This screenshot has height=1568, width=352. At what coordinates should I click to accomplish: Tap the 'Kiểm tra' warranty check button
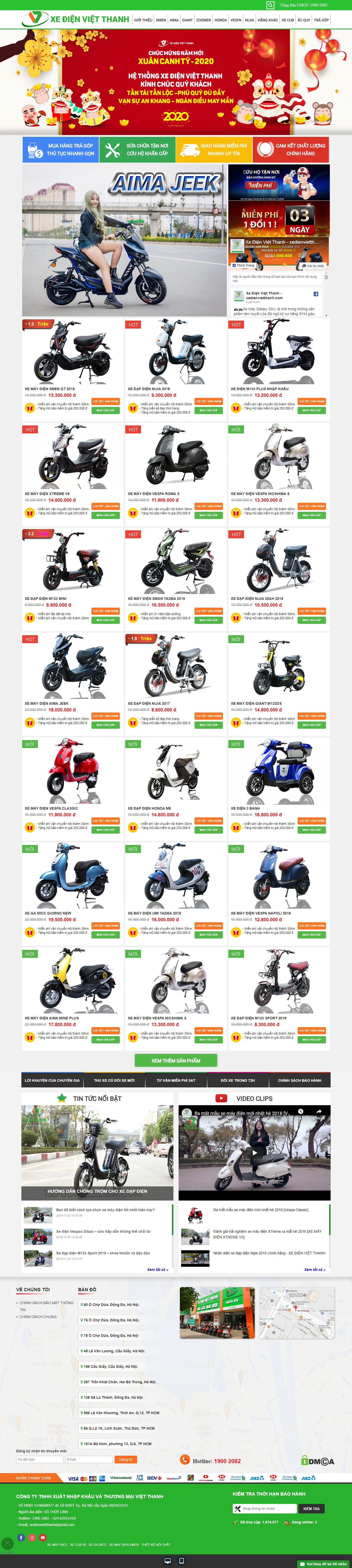coord(311,1508)
